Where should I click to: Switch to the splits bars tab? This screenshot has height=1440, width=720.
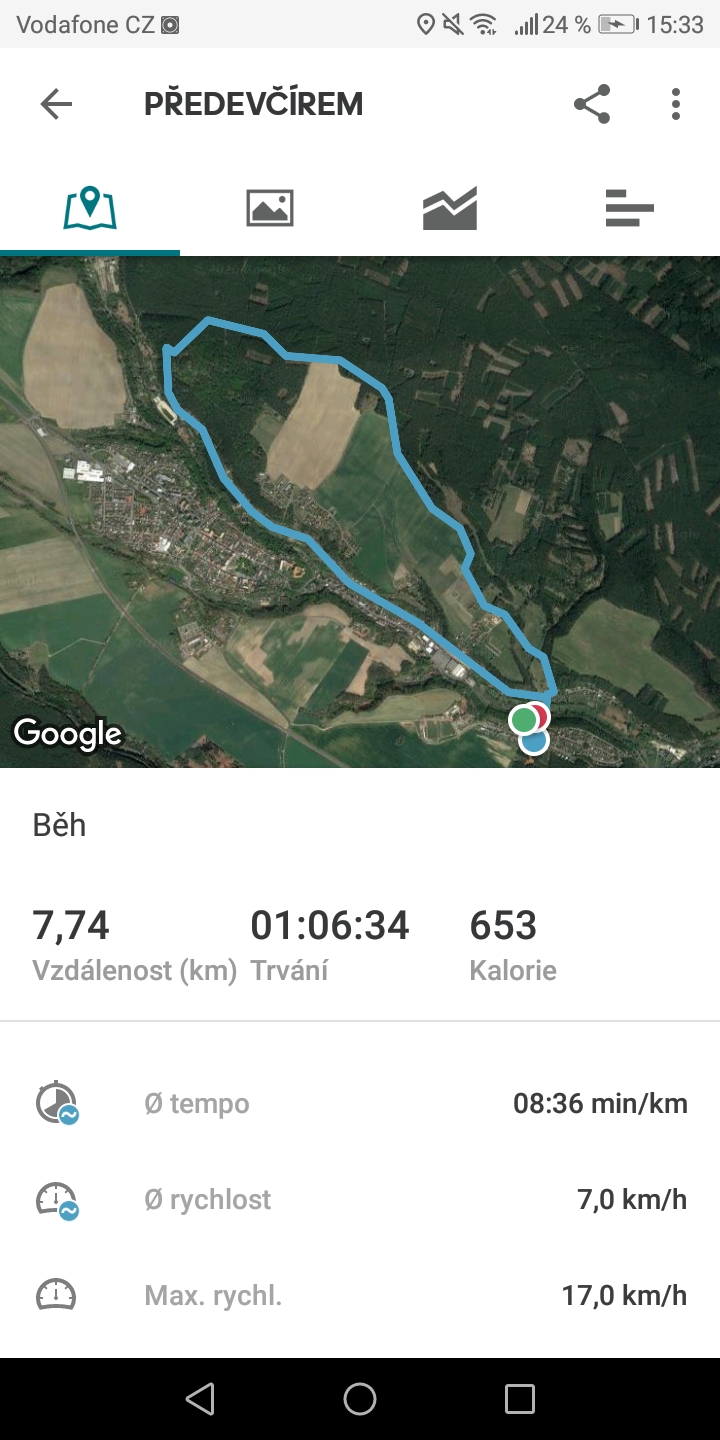[x=630, y=208]
